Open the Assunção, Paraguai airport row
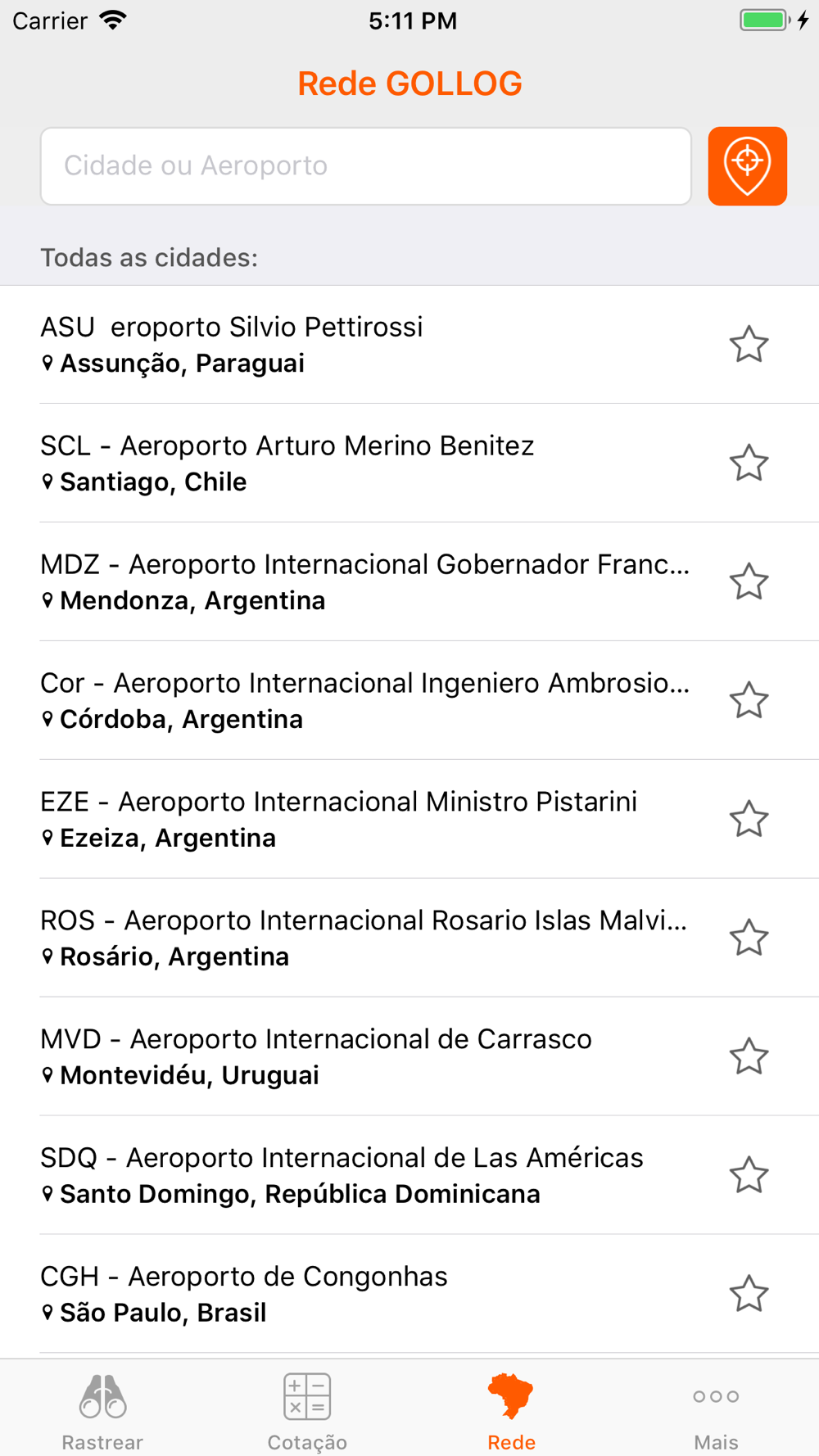The image size is (819, 1456). (x=360, y=345)
